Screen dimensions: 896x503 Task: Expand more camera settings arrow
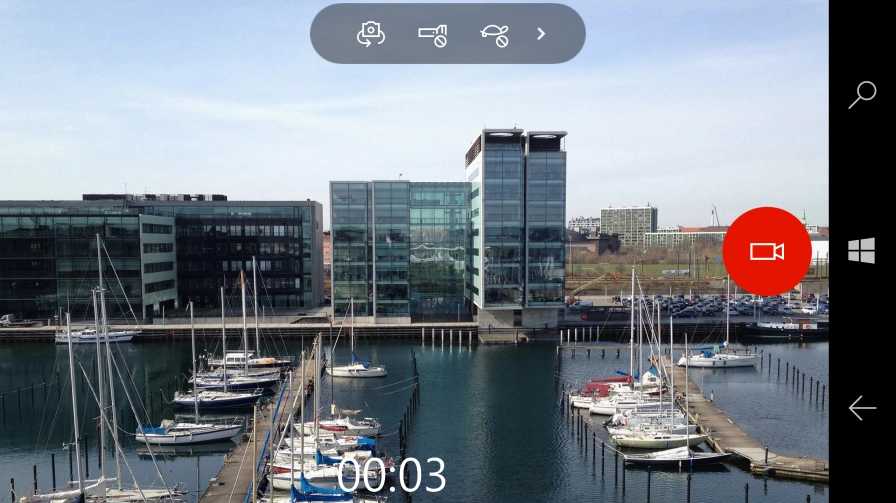point(541,34)
